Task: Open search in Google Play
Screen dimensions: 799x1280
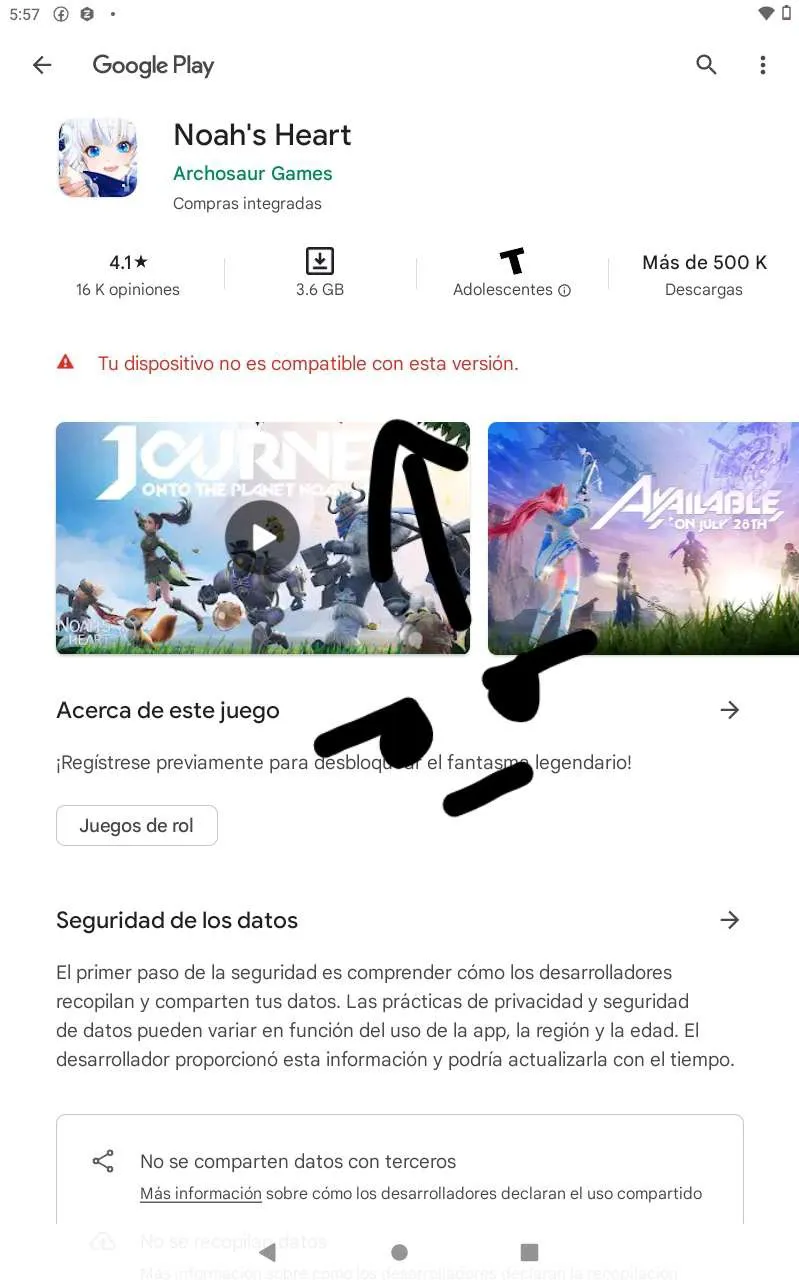Action: 706,65
